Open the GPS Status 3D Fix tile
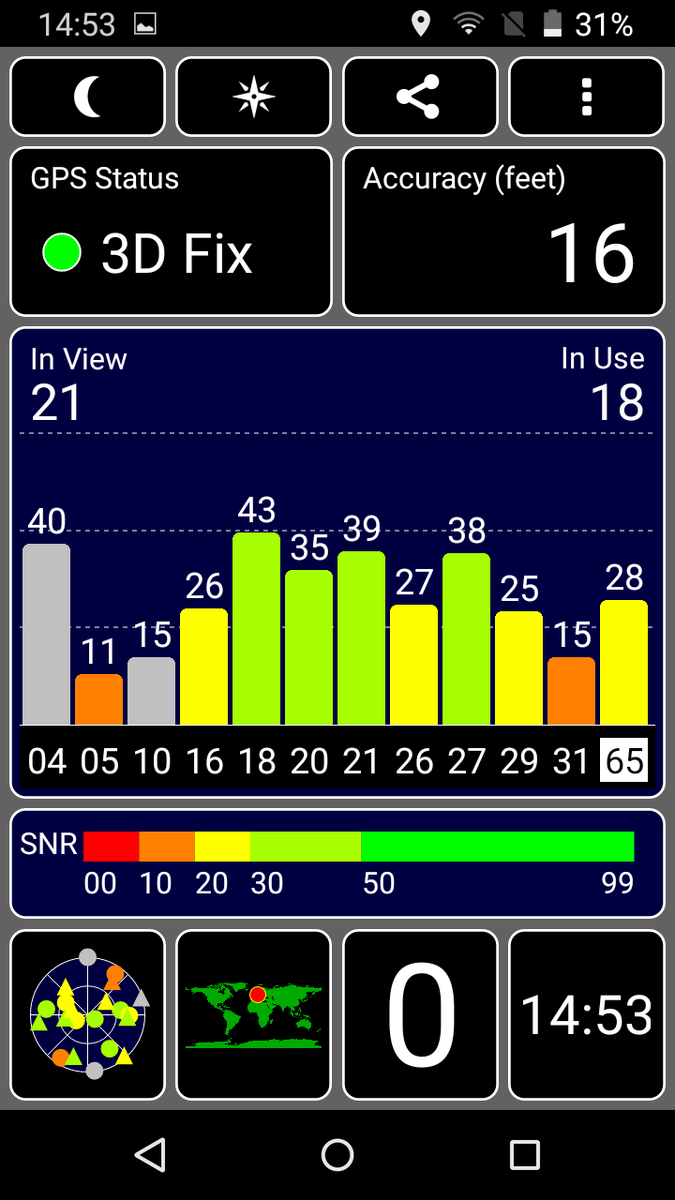This screenshot has width=675, height=1200. tap(171, 232)
